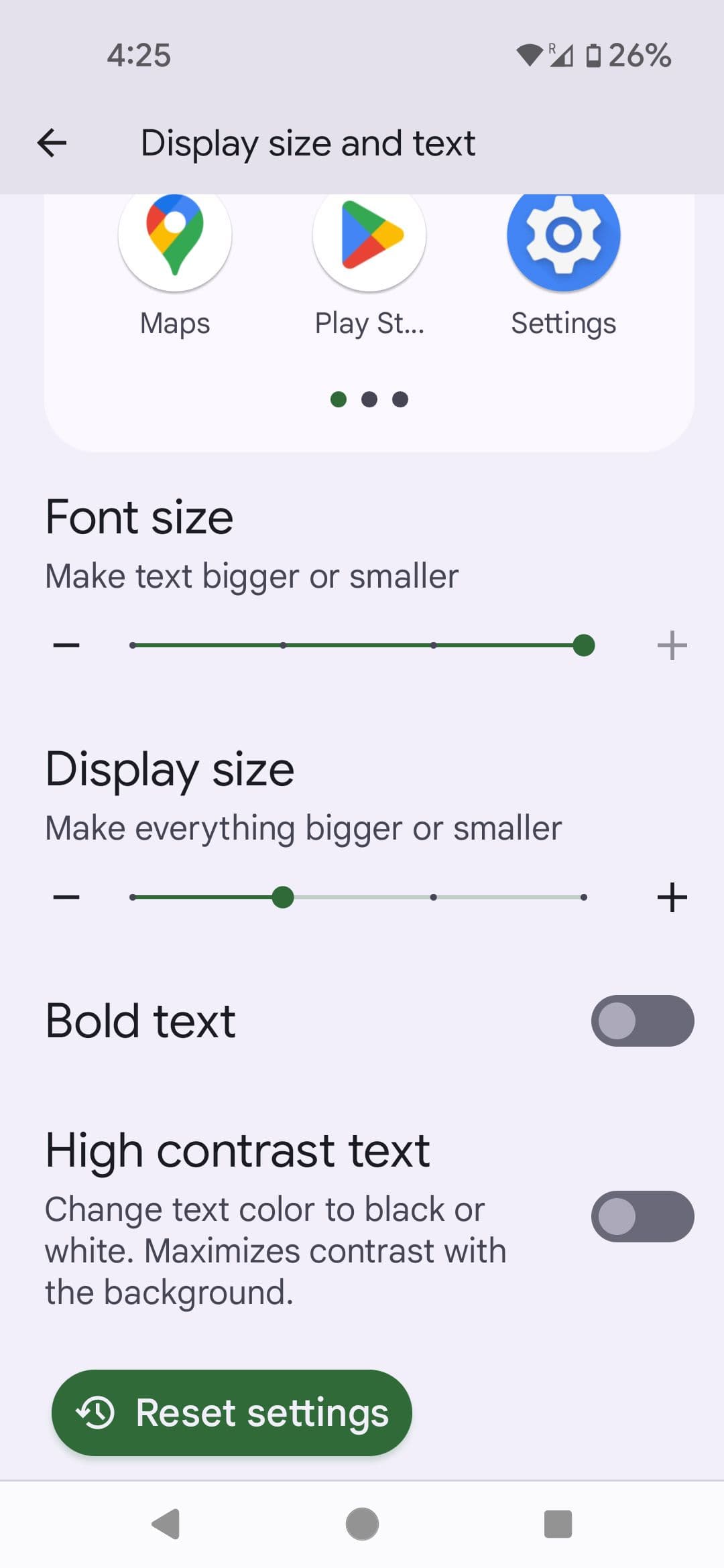This screenshot has height=1568, width=724.
Task: Turn on High contrast text
Action: [x=642, y=1216]
